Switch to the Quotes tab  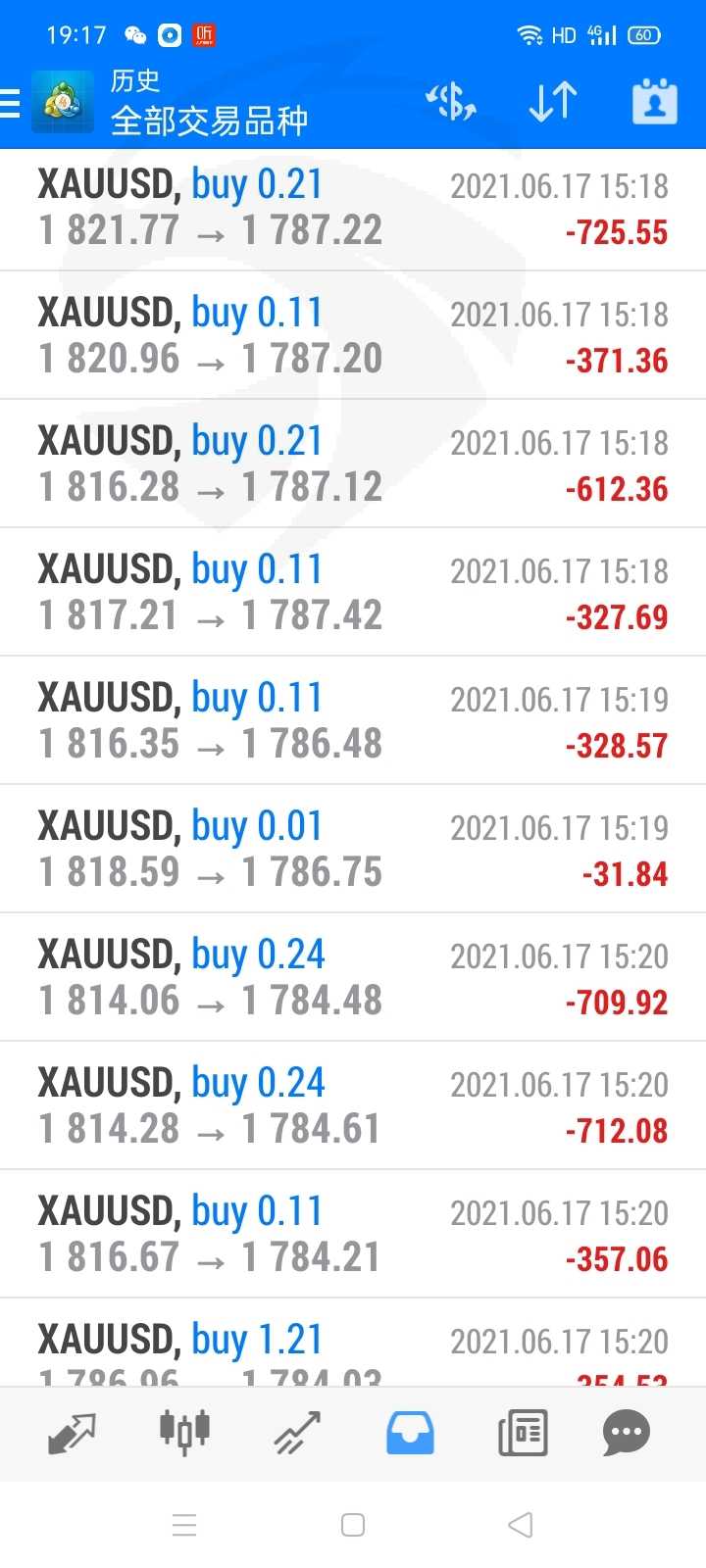(x=72, y=1434)
